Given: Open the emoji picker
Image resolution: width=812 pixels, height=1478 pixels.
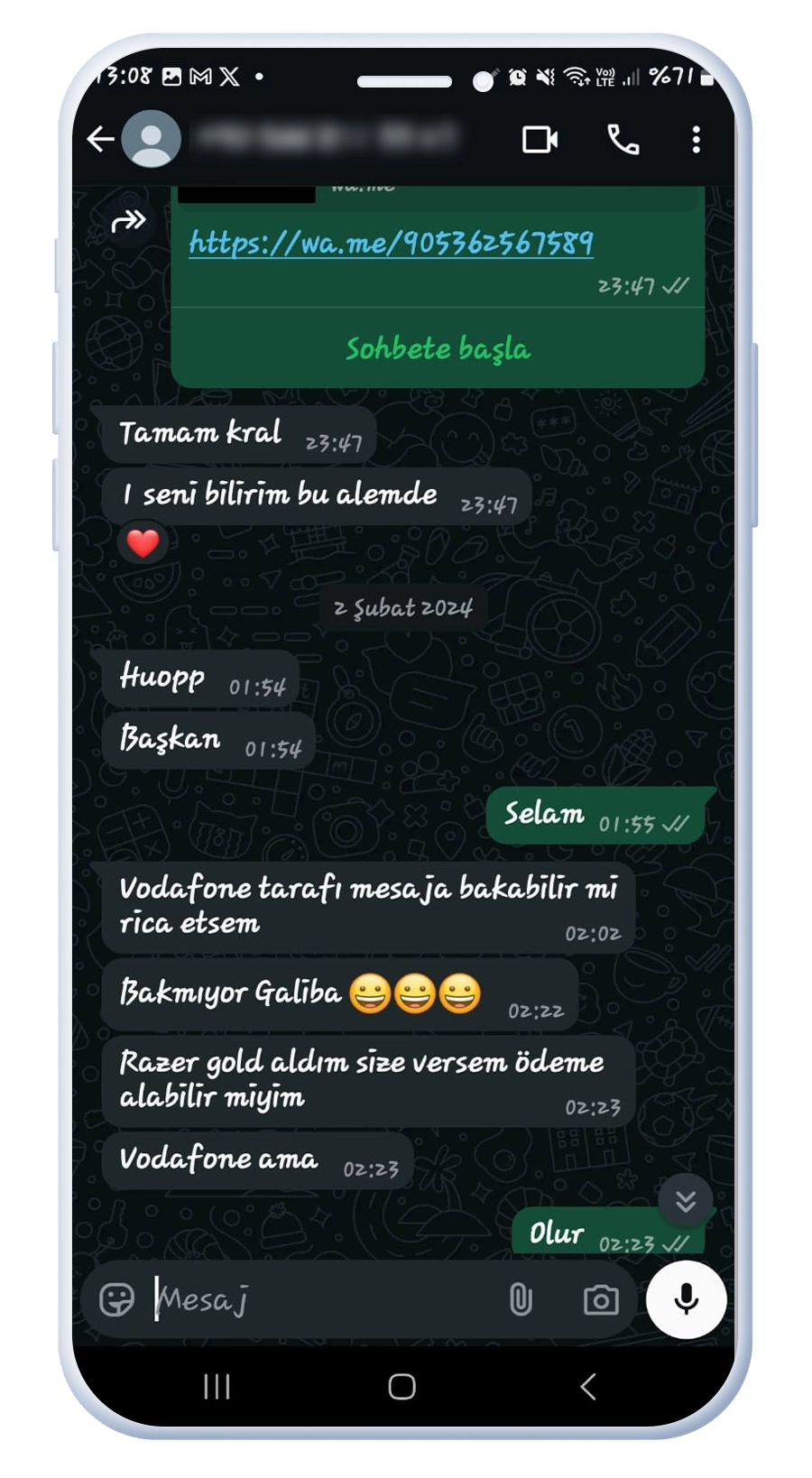Looking at the screenshot, I should tap(117, 1299).
